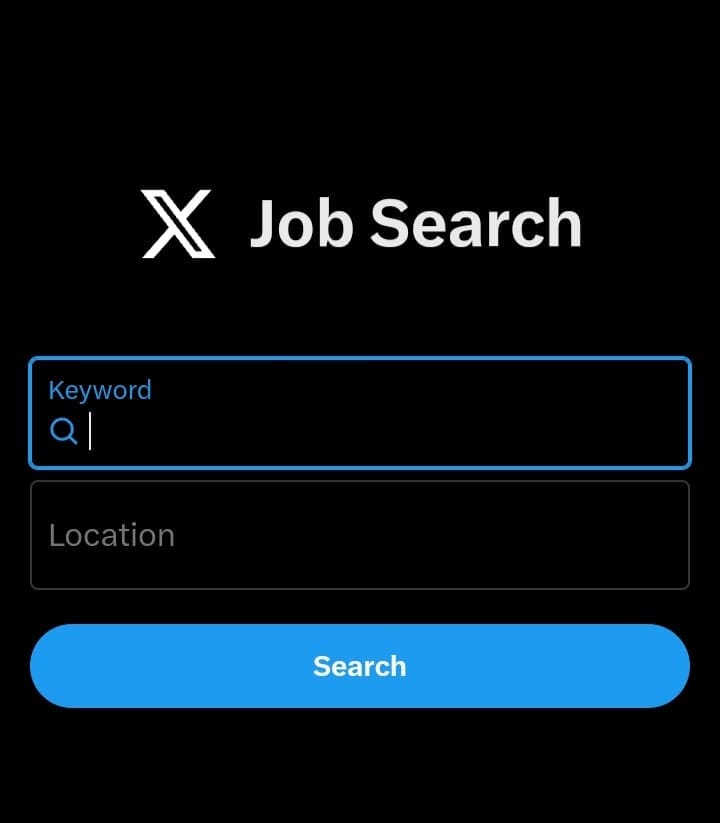Screen dimensions: 720x823
Task: Hit the blue Search button
Action: pos(360,666)
